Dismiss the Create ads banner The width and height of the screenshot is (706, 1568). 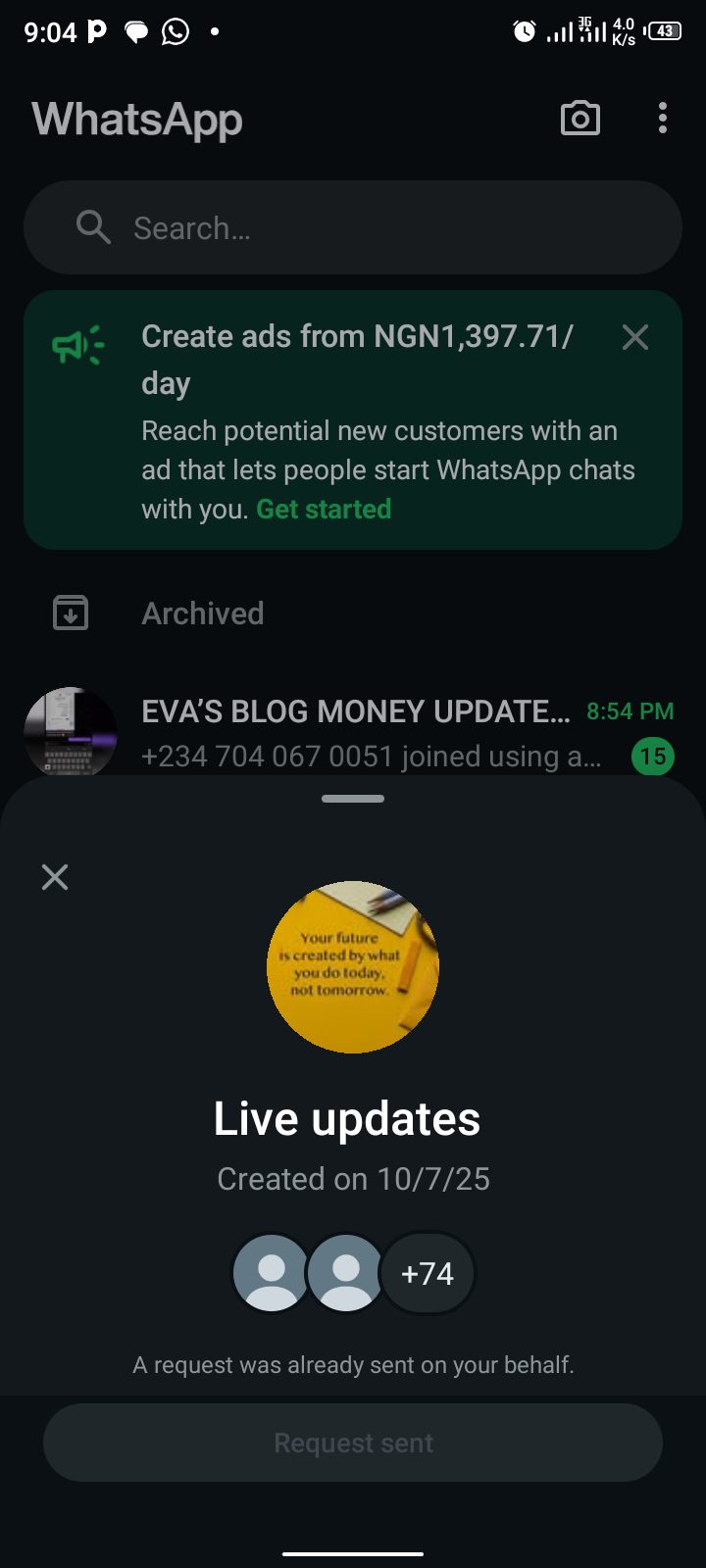pyautogui.click(x=635, y=338)
